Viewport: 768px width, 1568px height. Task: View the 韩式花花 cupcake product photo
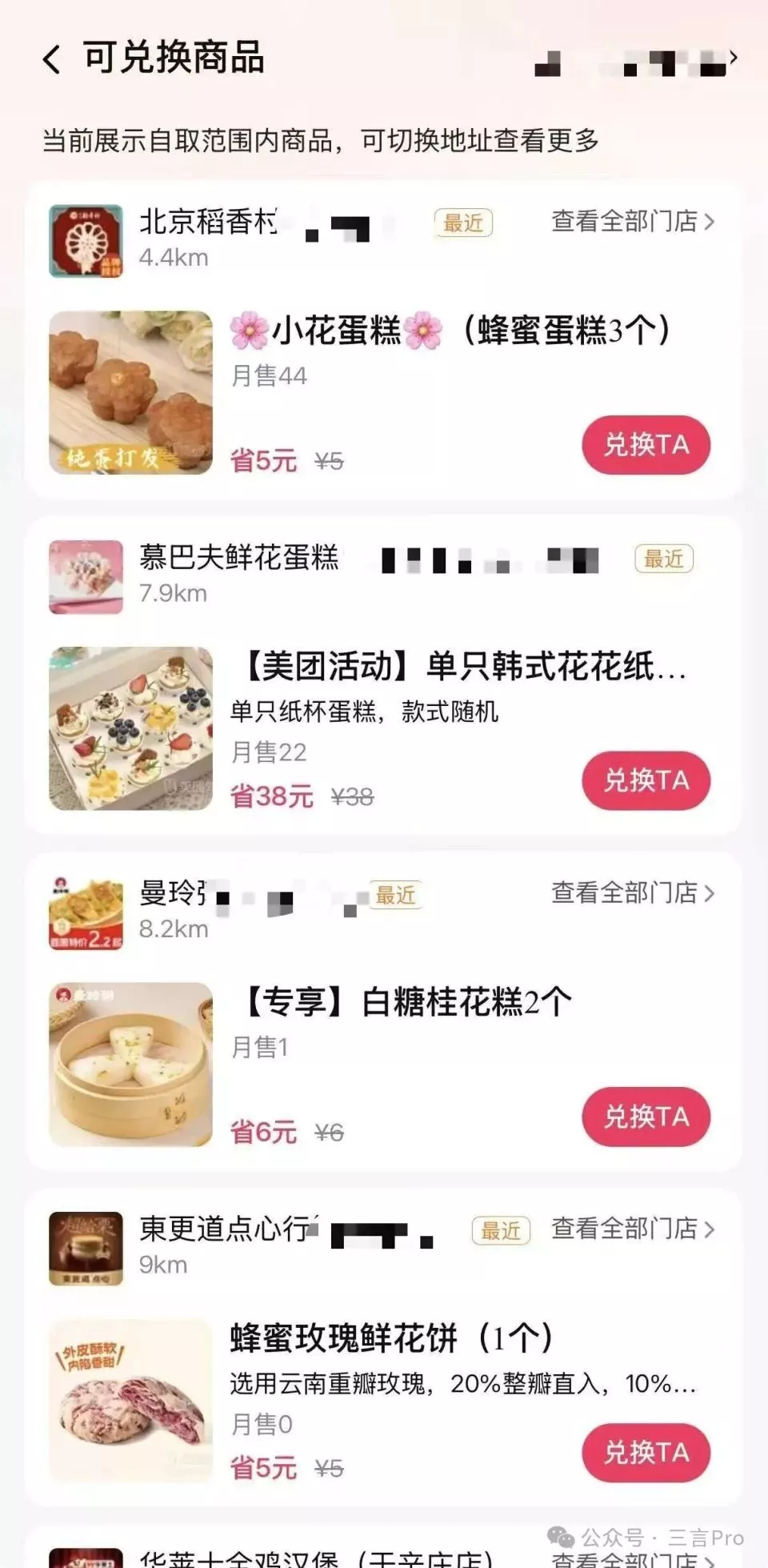pos(131,728)
